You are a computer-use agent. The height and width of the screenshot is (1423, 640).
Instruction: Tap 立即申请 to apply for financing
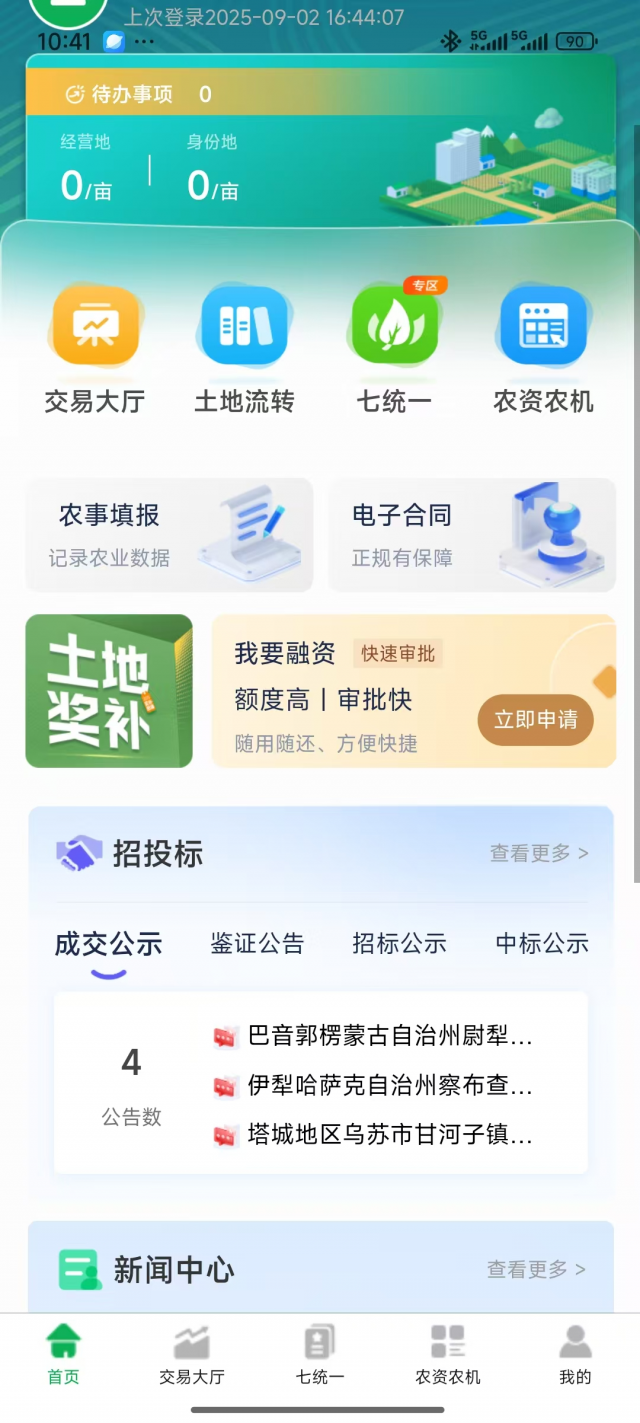click(535, 720)
